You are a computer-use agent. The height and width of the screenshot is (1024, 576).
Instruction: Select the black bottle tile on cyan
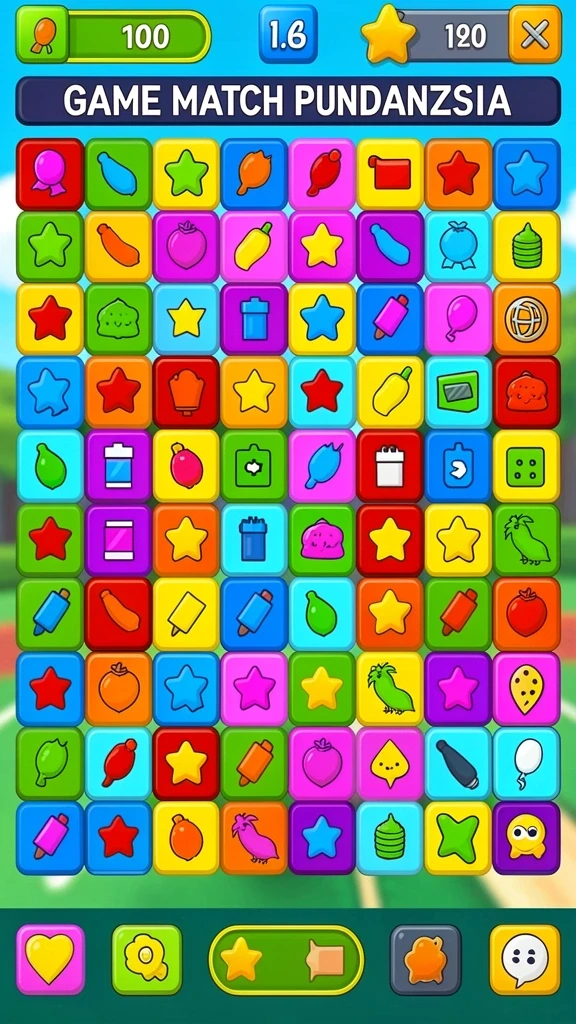[x=458, y=763]
